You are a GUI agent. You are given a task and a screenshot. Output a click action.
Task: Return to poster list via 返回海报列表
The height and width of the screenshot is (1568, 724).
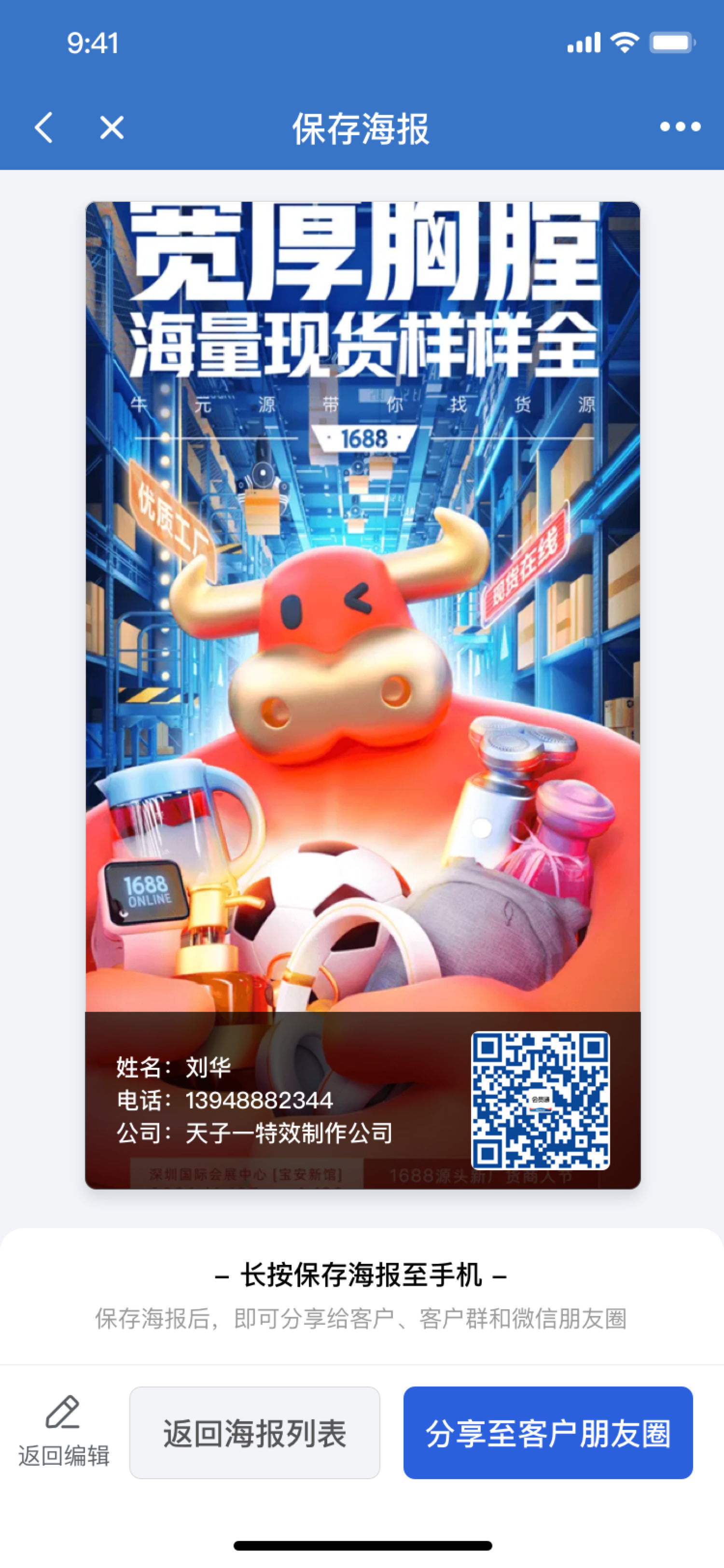tap(254, 1433)
